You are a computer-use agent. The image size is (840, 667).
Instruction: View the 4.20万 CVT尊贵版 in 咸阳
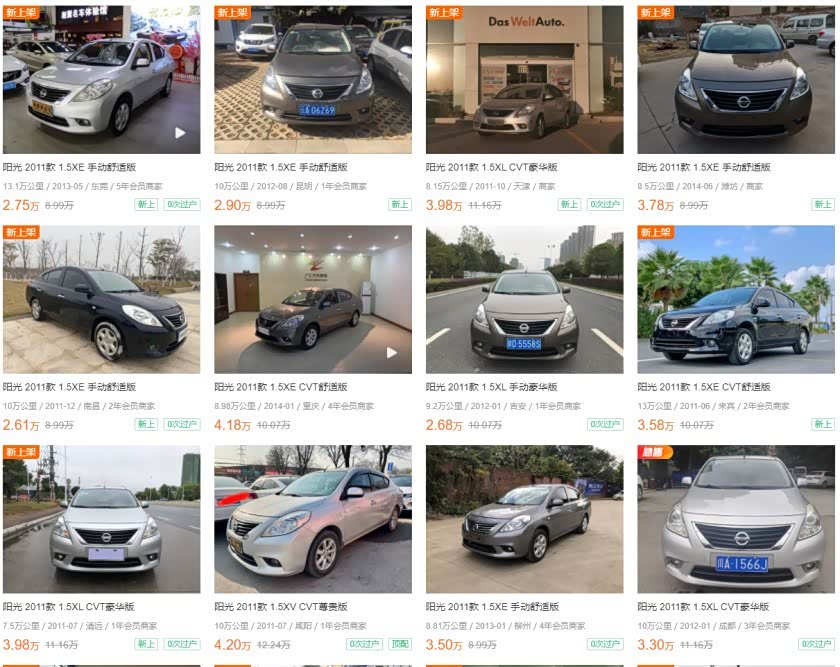tap(312, 520)
